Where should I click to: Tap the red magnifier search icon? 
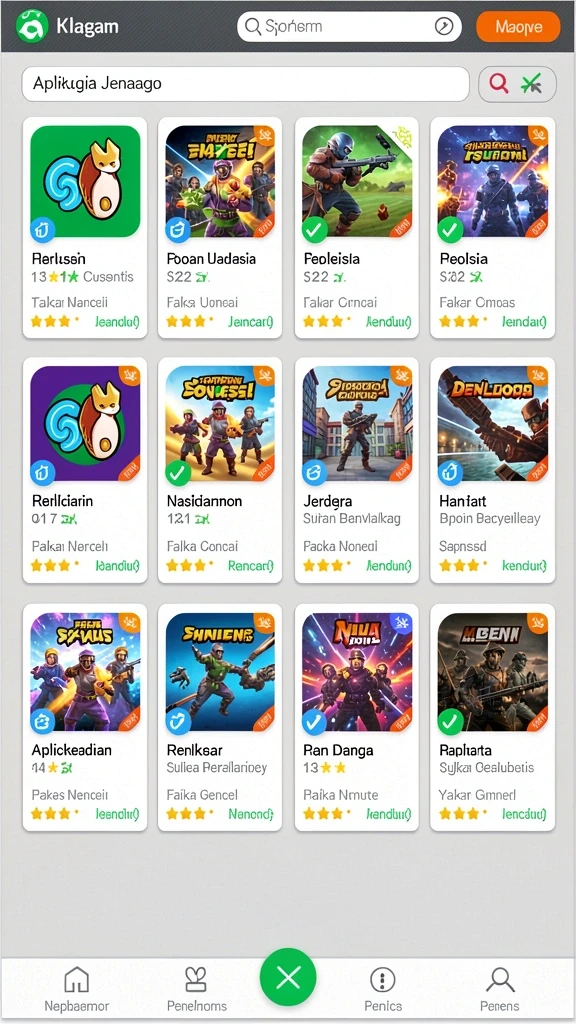point(500,84)
